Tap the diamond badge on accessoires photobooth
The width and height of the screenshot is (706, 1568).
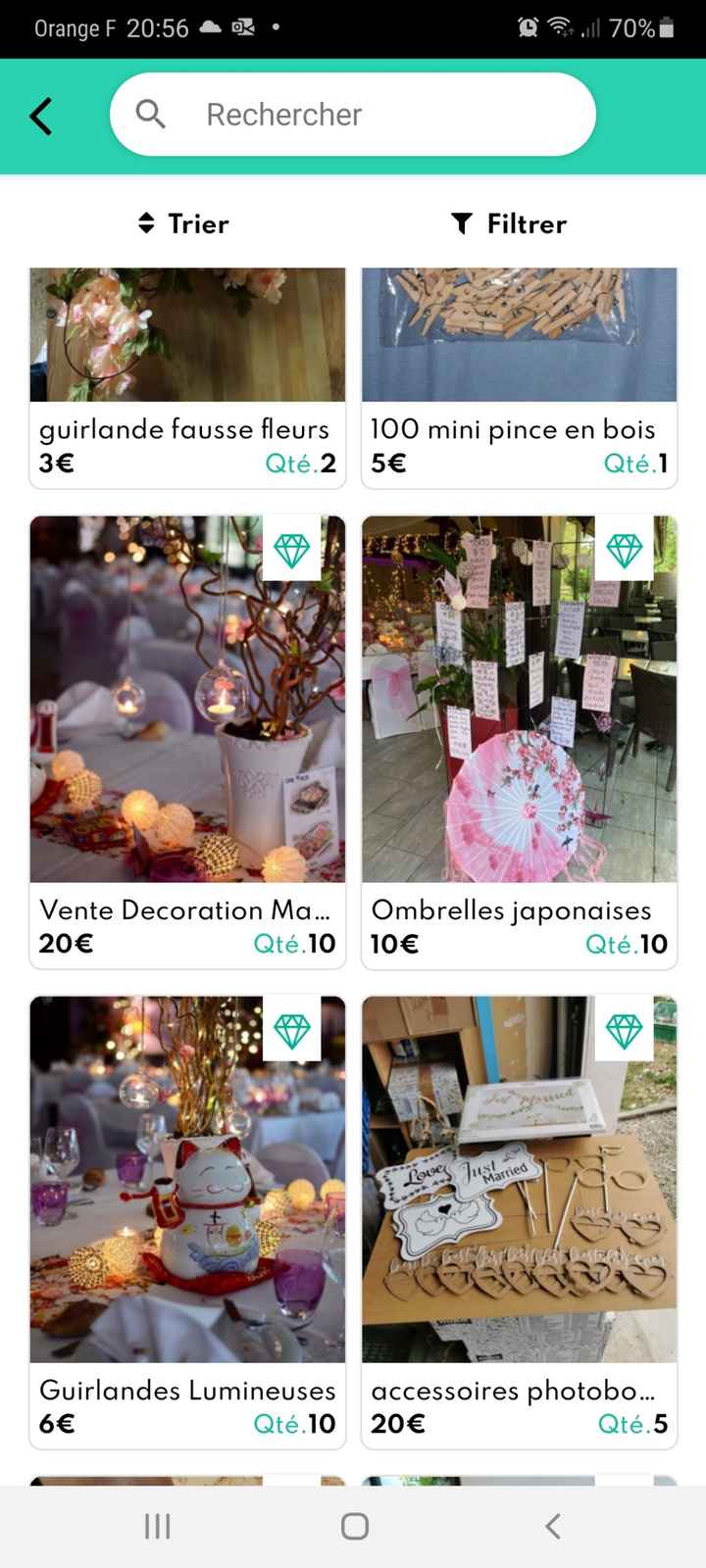point(625,1030)
